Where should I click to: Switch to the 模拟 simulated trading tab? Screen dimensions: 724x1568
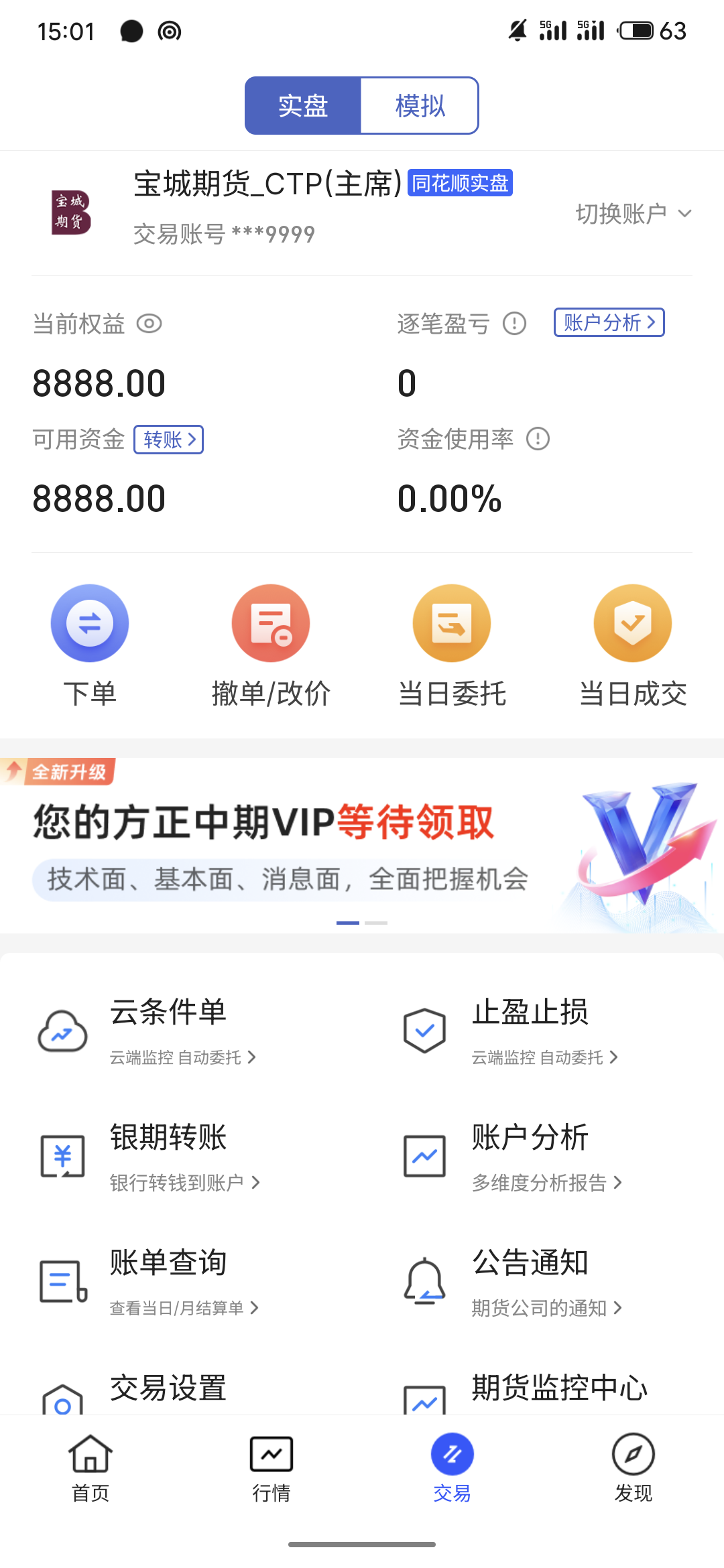(x=420, y=106)
